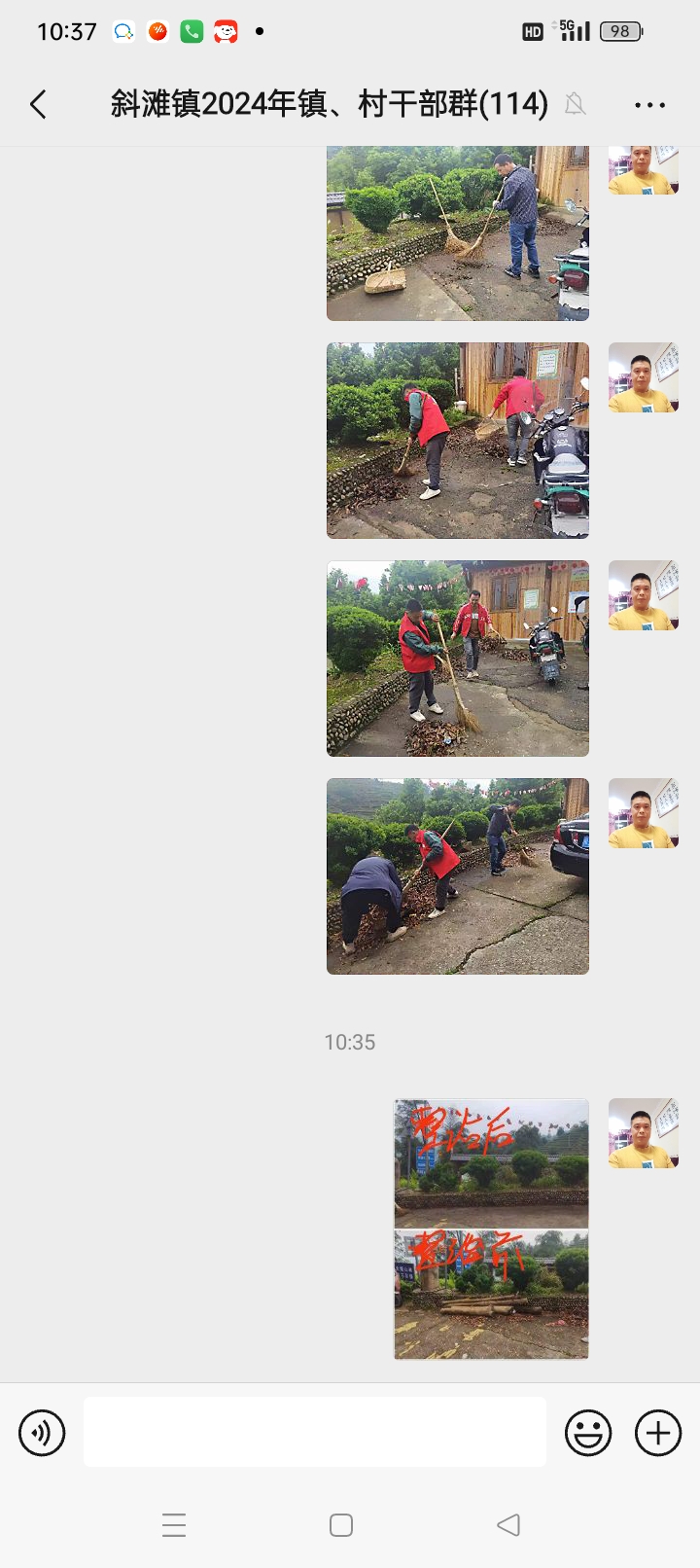Open the before-and-after comparison image
Image resolution: width=700 pixels, height=1568 pixels.
click(491, 1229)
